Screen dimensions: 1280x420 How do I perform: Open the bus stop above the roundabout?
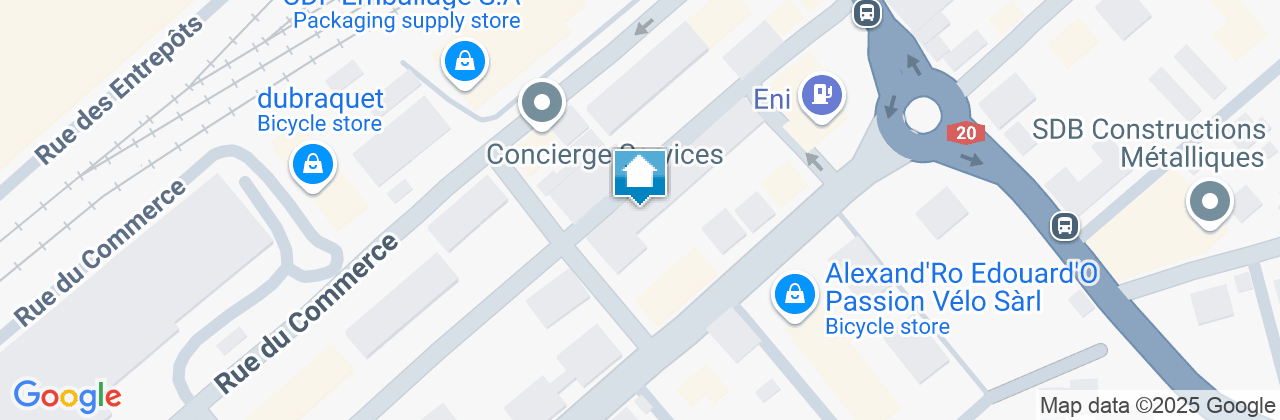866,14
